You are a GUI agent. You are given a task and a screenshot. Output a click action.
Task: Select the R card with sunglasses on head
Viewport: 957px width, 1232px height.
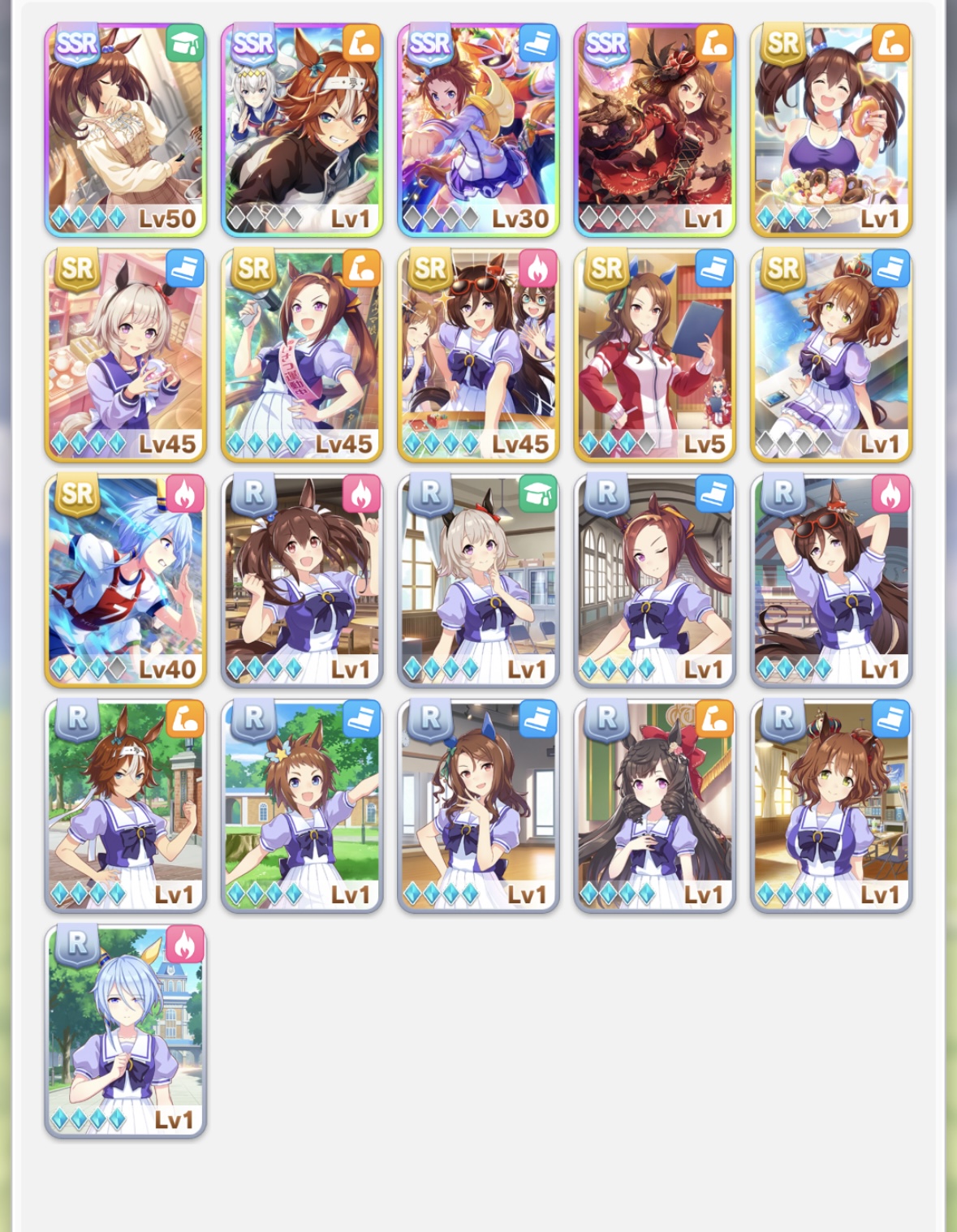(831, 580)
